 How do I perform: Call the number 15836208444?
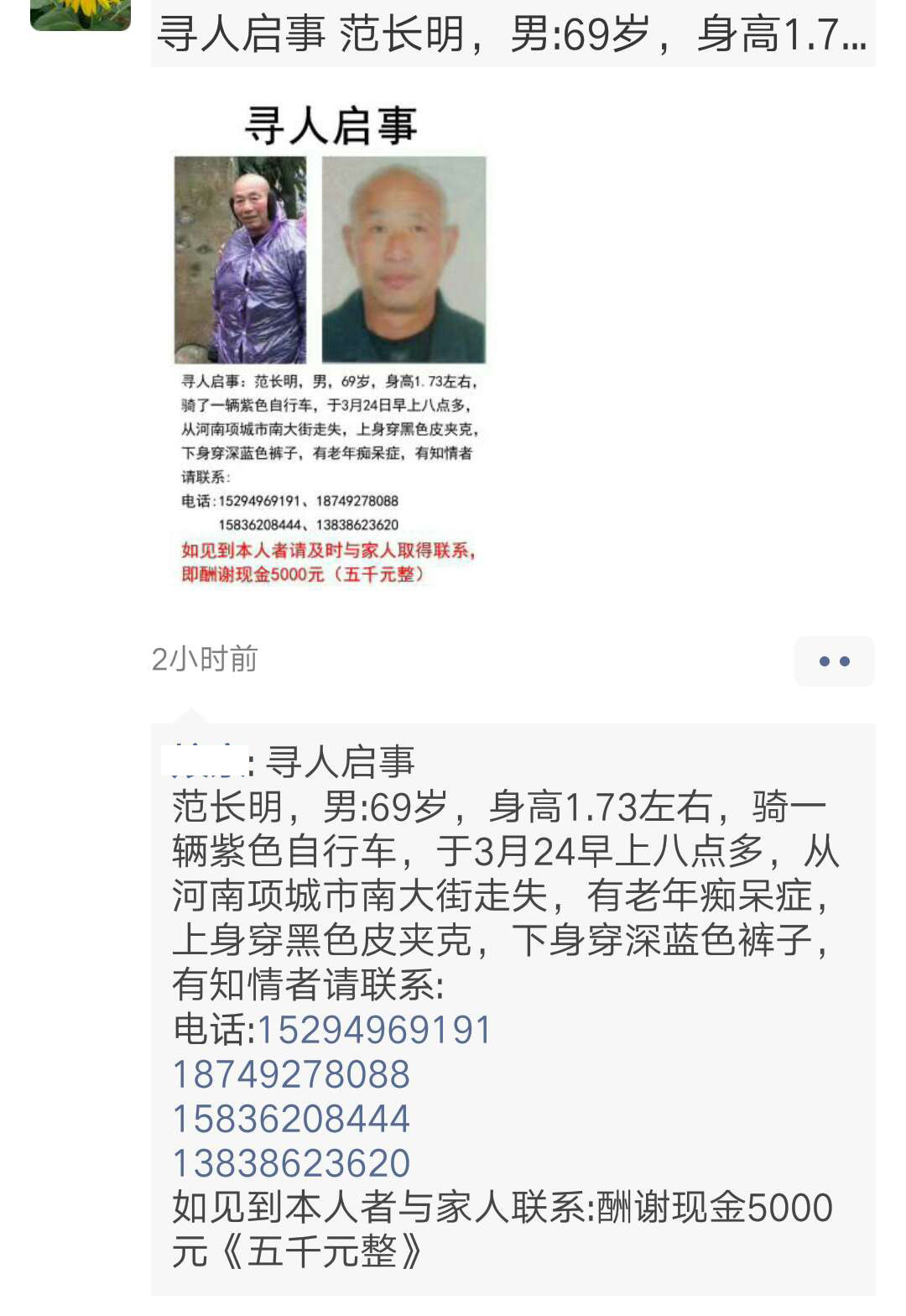[289, 1120]
